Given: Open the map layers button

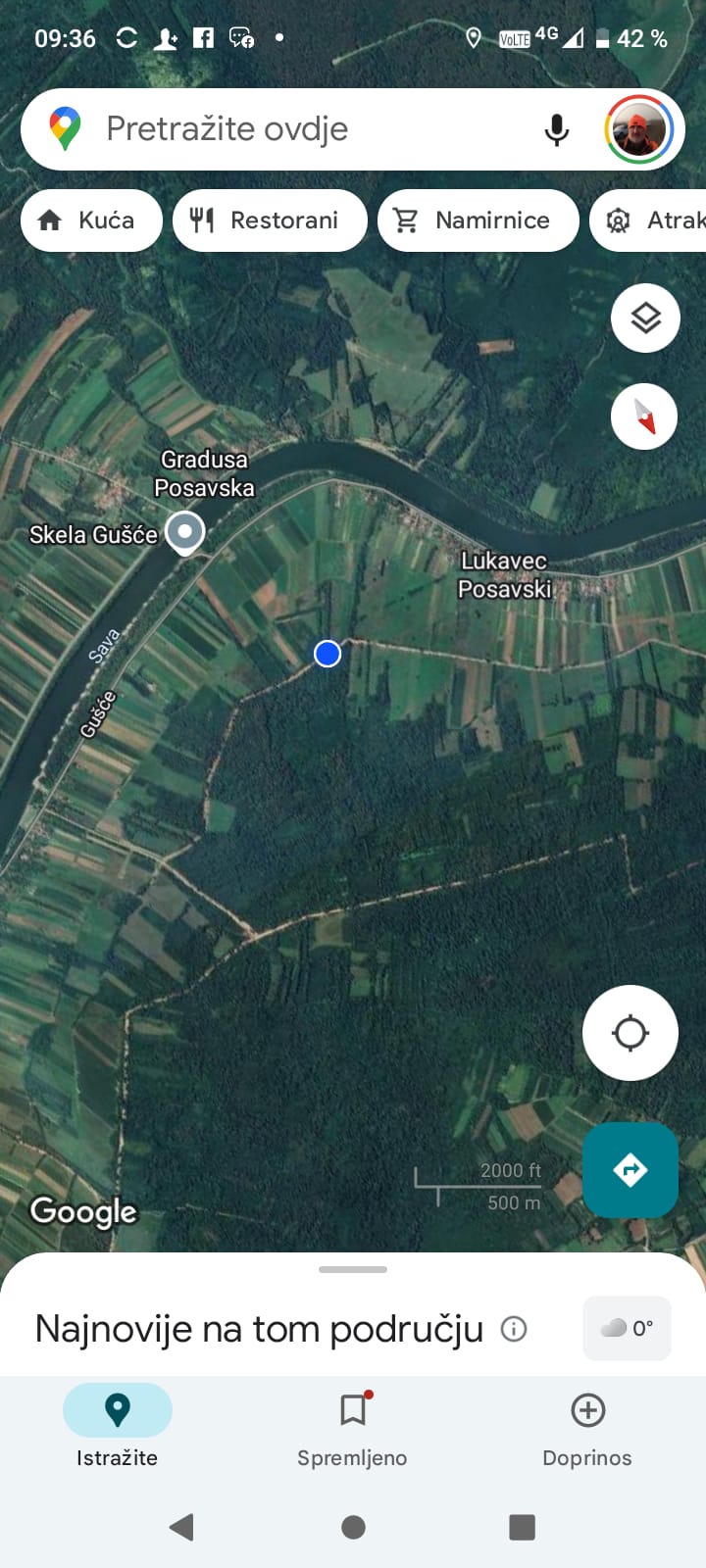Looking at the screenshot, I should [x=645, y=318].
